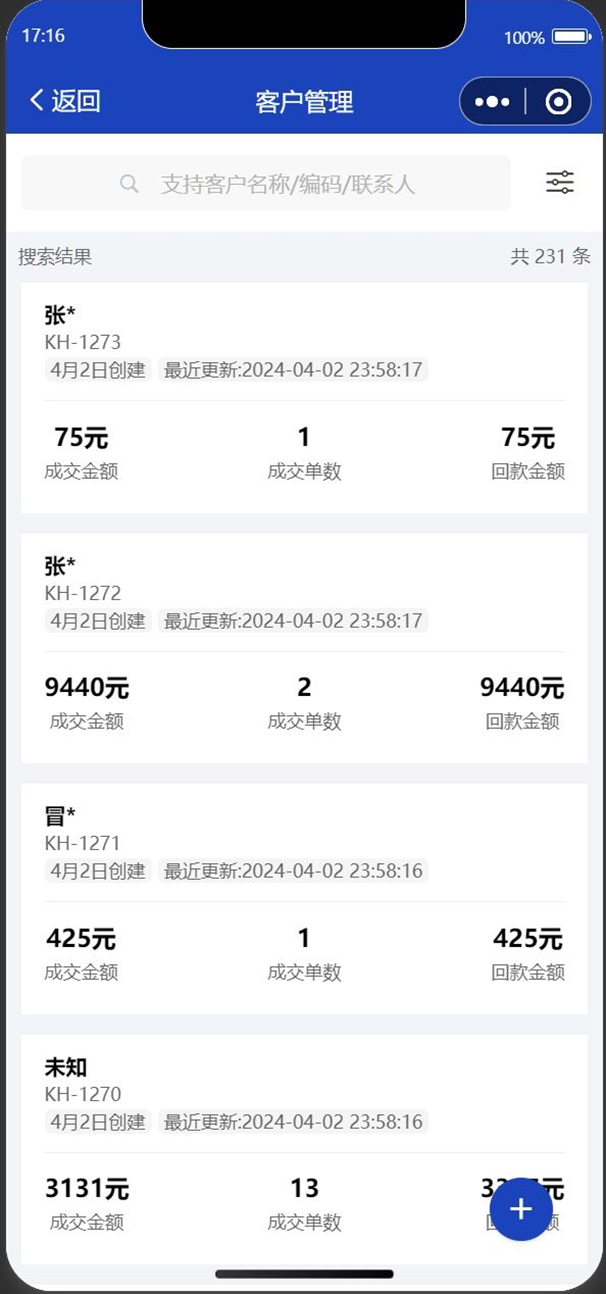Open the filter settings icon
The width and height of the screenshot is (606, 1294).
click(560, 183)
